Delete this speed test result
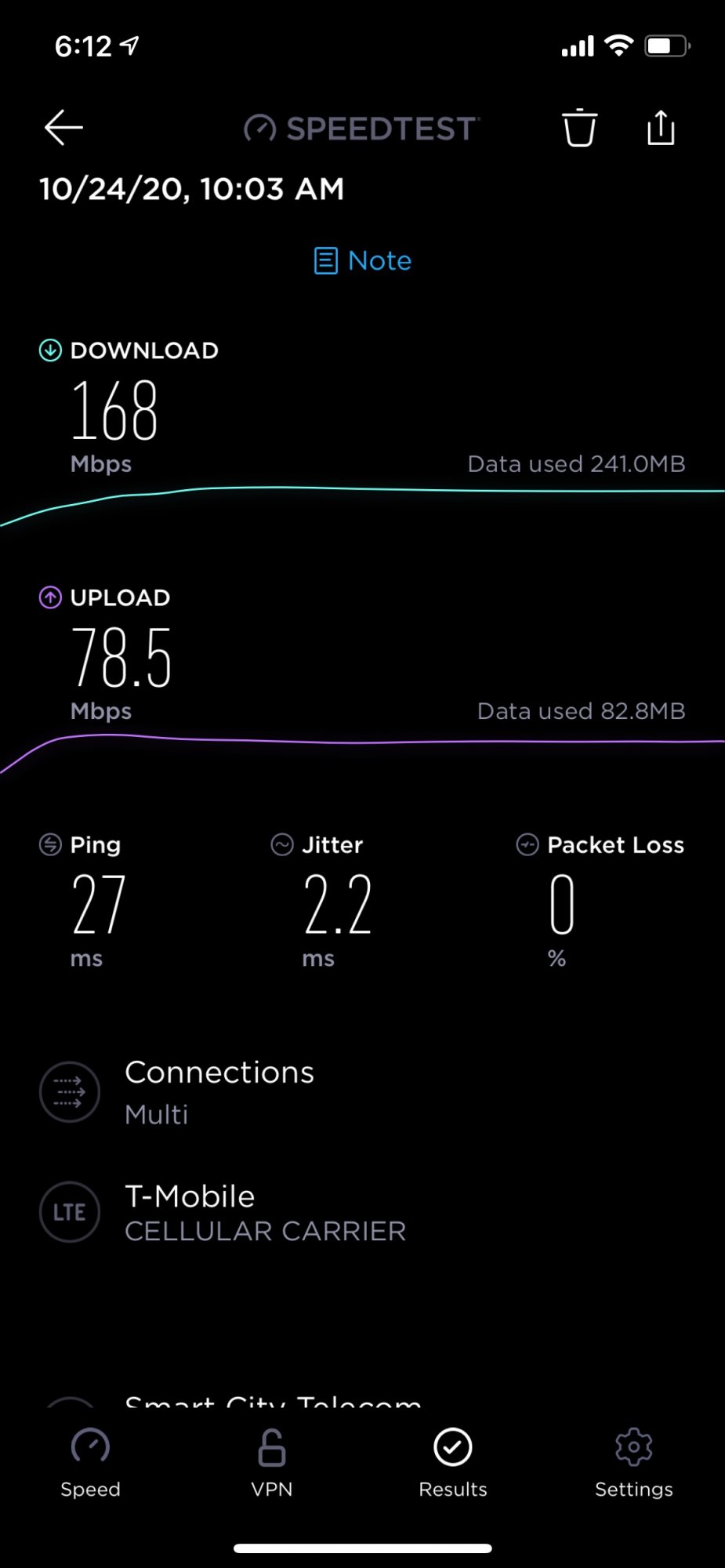Viewport: 725px width, 1568px height. pos(579,128)
